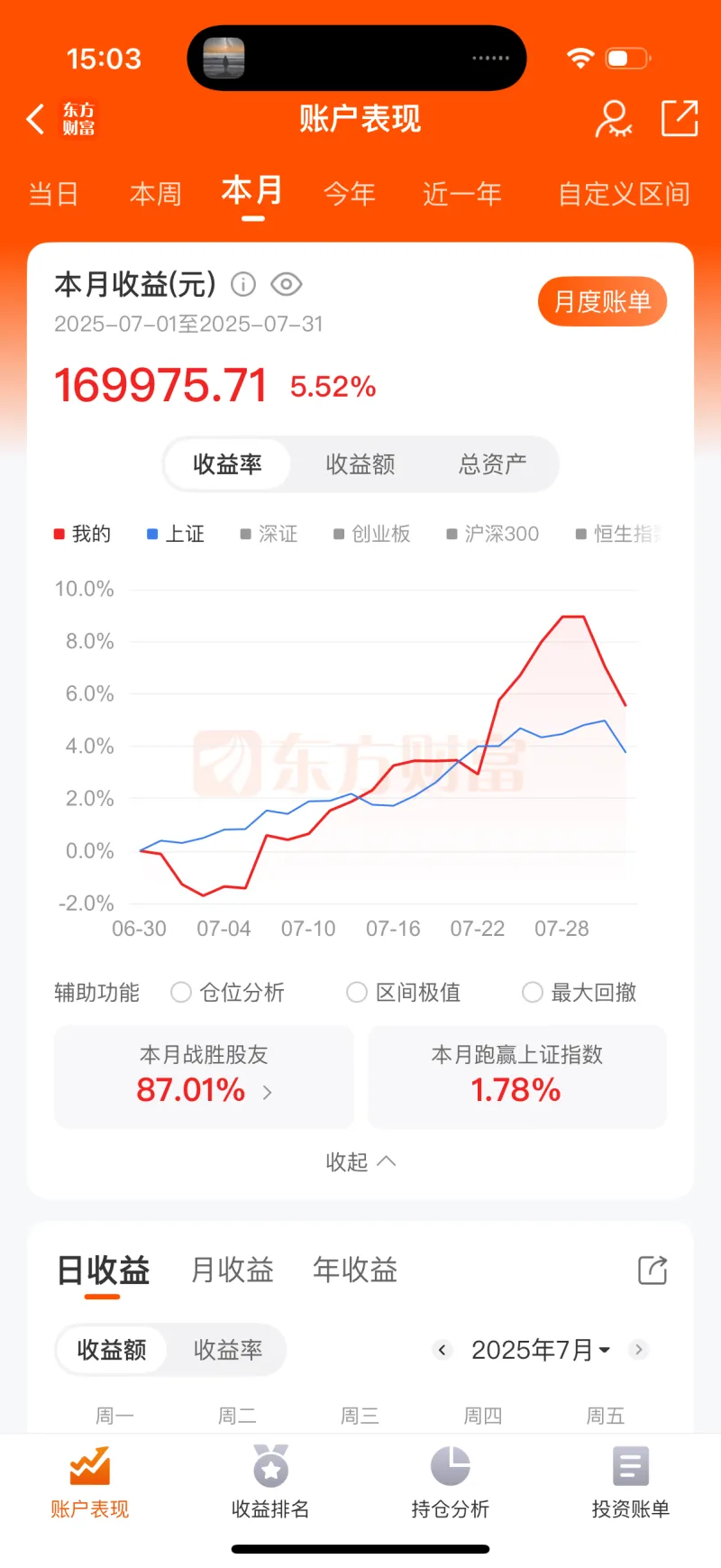
Task: Switch the chart to 总资产
Action: pyautogui.click(x=492, y=464)
